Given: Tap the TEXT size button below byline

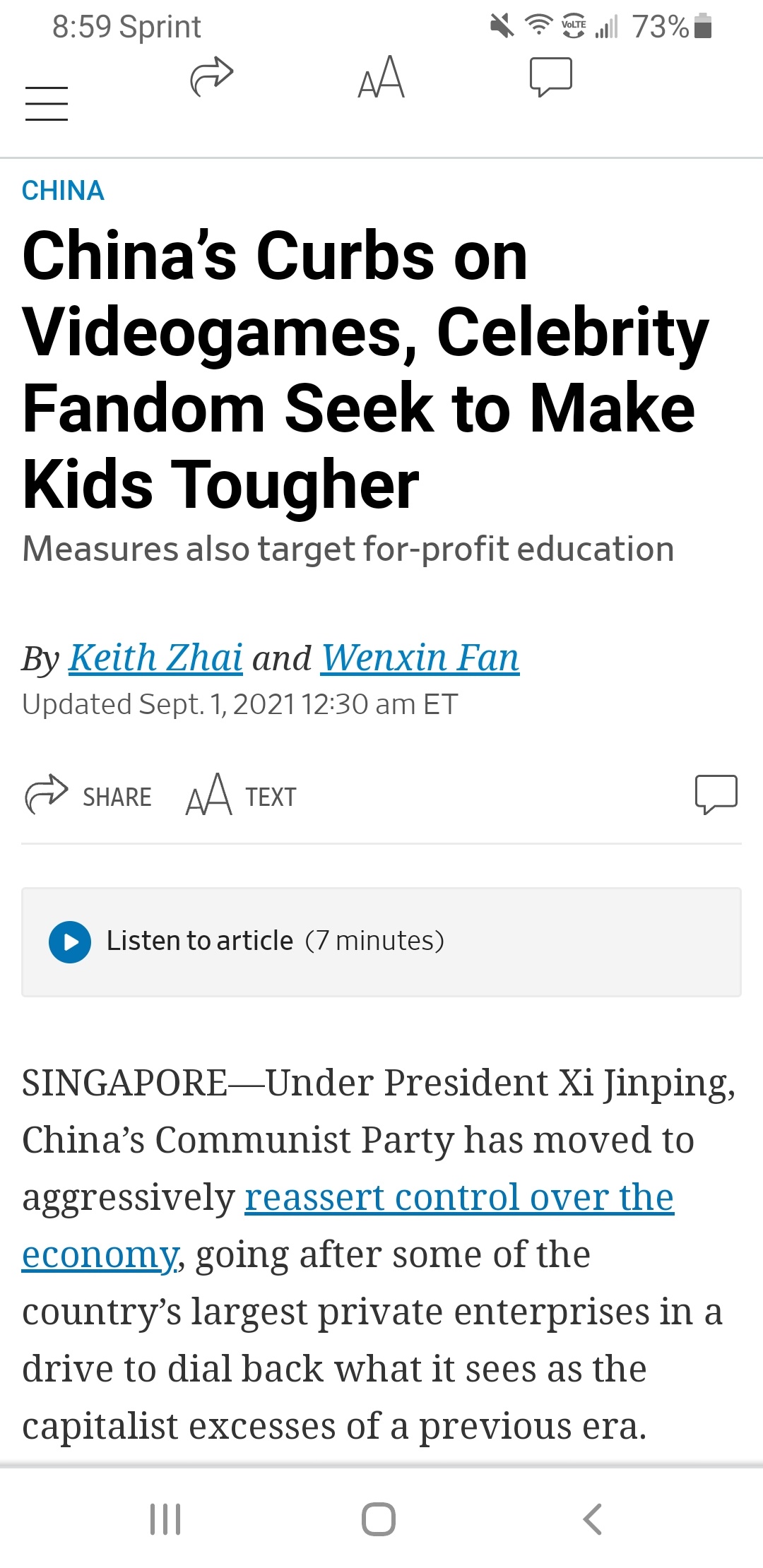Looking at the screenshot, I should coord(241,796).
